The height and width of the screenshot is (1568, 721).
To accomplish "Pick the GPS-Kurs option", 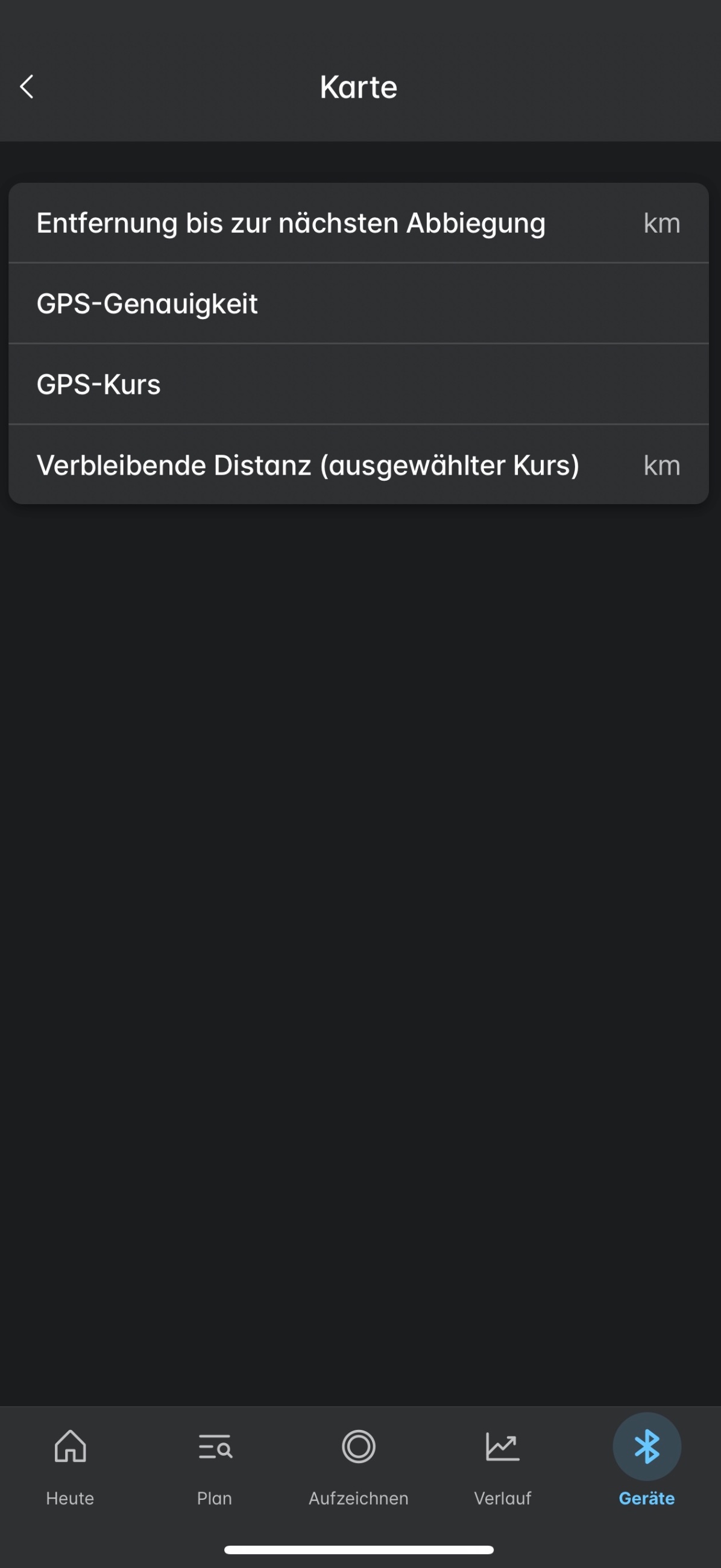I will pyautogui.click(x=357, y=384).
